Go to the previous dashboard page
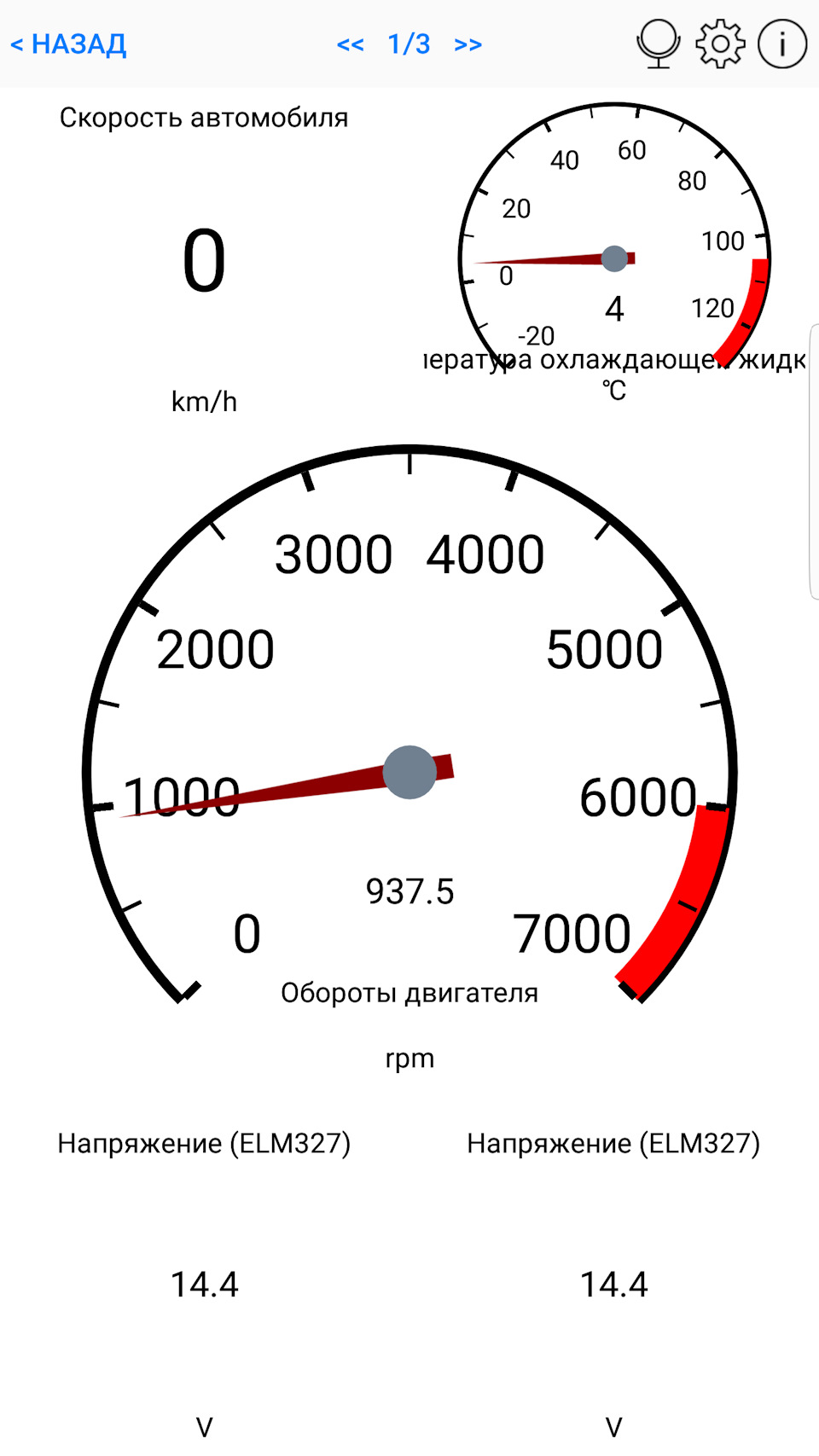 pyautogui.click(x=351, y=44)
